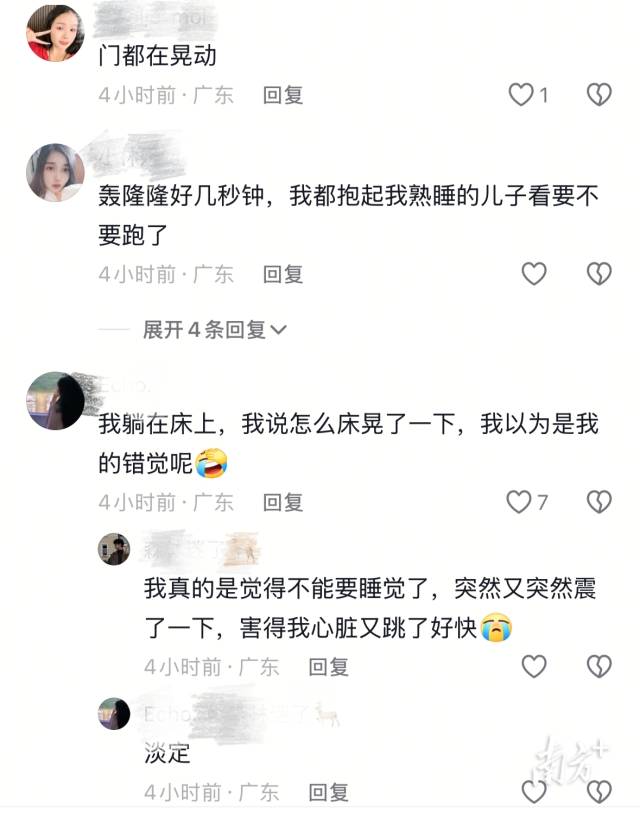Viewport: 640px width, 818px height.
Task: Like the reply starting with "我真的是觉得不能要睡觉了"
Action: pyautogui.click(x=534, y=666)
